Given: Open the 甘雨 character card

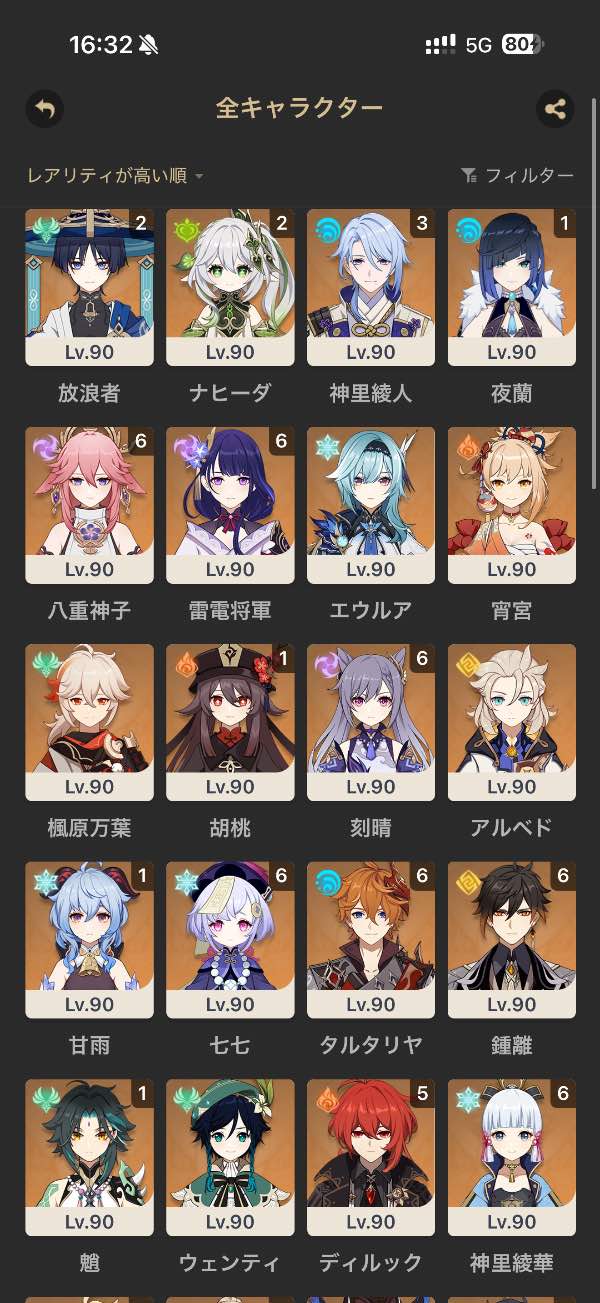Looking at the screenshot, I should (89, 941).
